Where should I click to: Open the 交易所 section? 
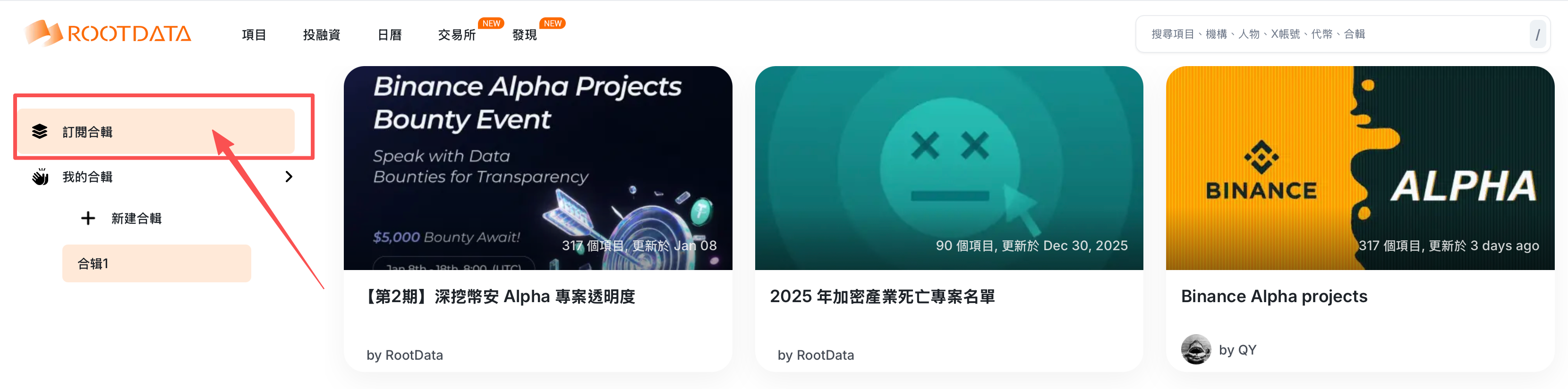tap(457, 35)
